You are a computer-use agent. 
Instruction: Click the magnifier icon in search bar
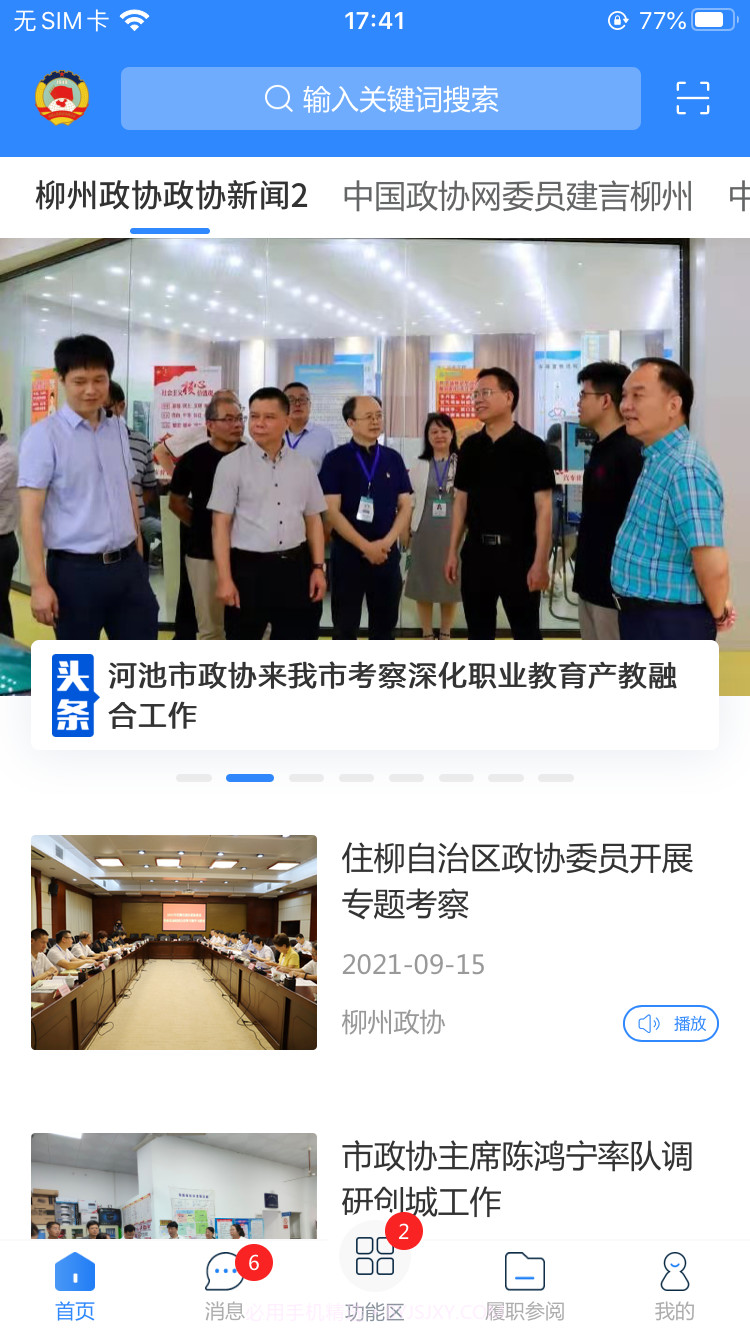click(x=277, y=99)
